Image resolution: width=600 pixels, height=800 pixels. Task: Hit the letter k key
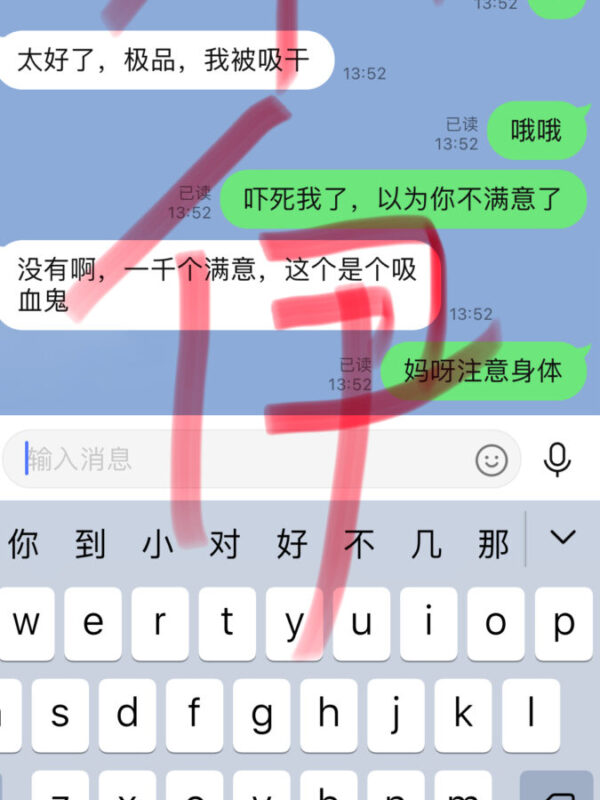click(464, 715)
